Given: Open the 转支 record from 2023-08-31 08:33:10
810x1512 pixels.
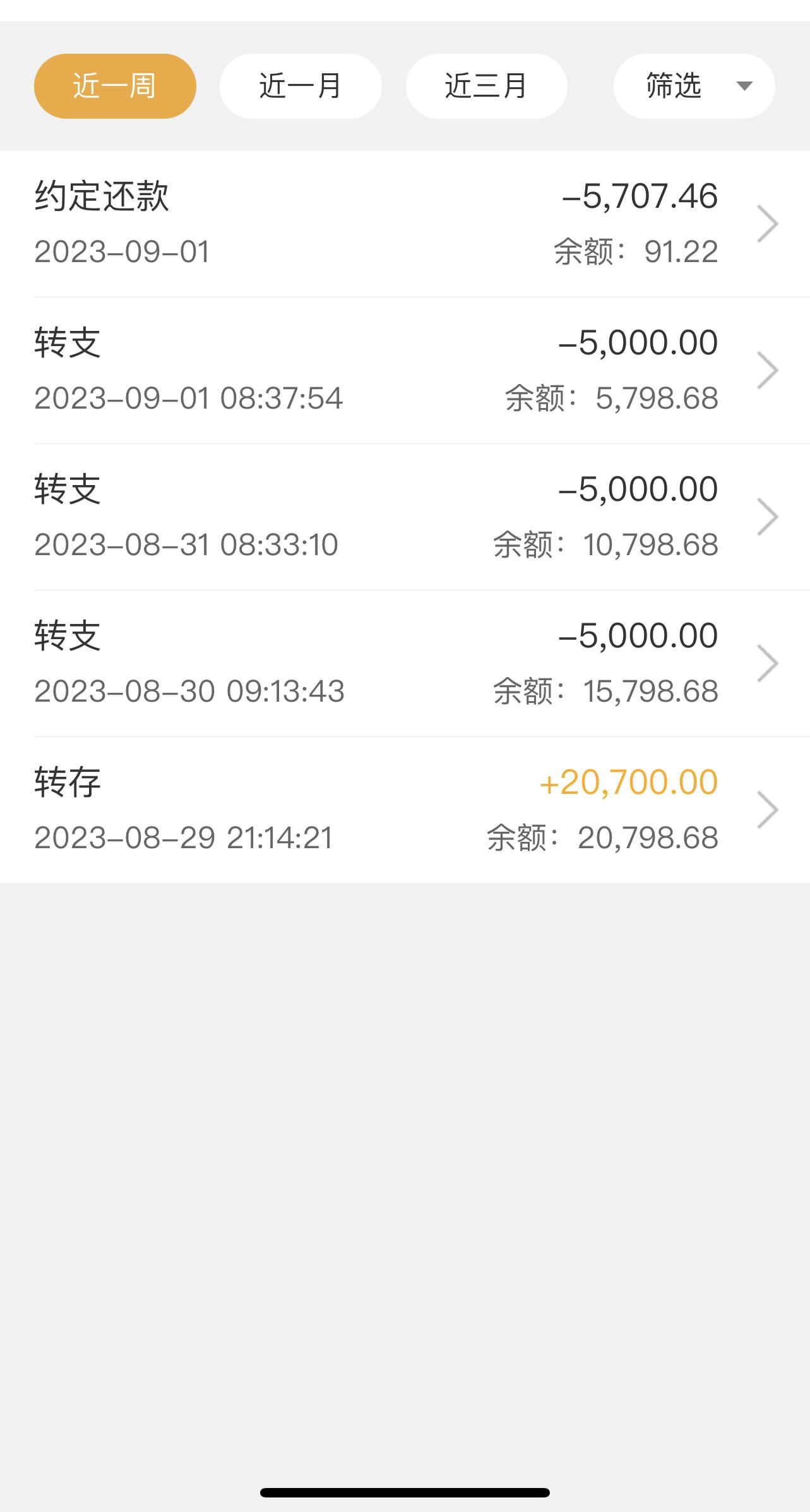Looking at the screenshot, I should pos(405,517).
